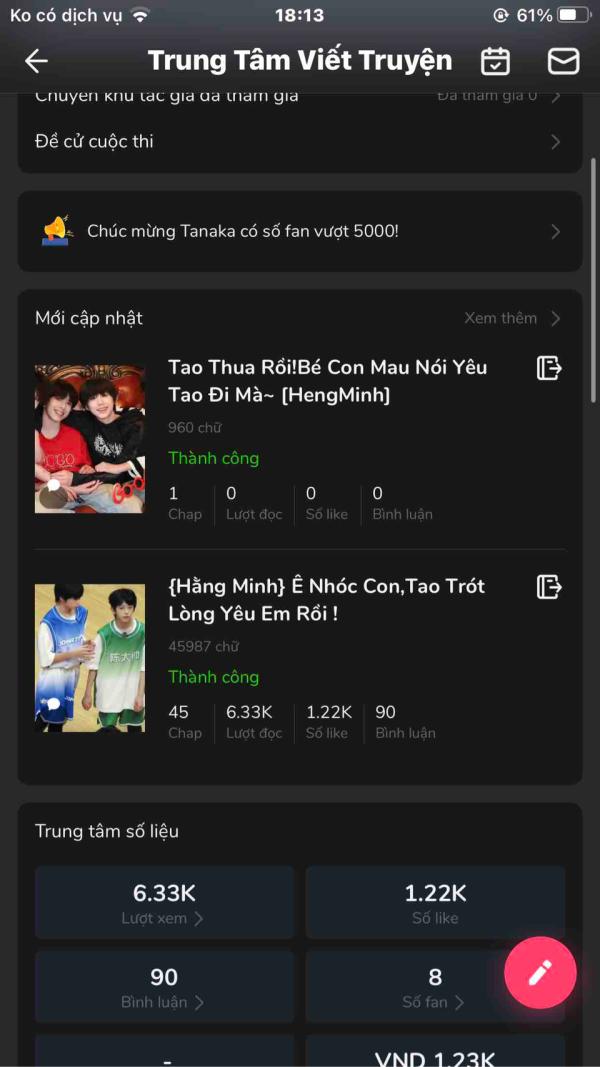Open the story Tao Thua Rồi [HengMinh]

(327, 381)
